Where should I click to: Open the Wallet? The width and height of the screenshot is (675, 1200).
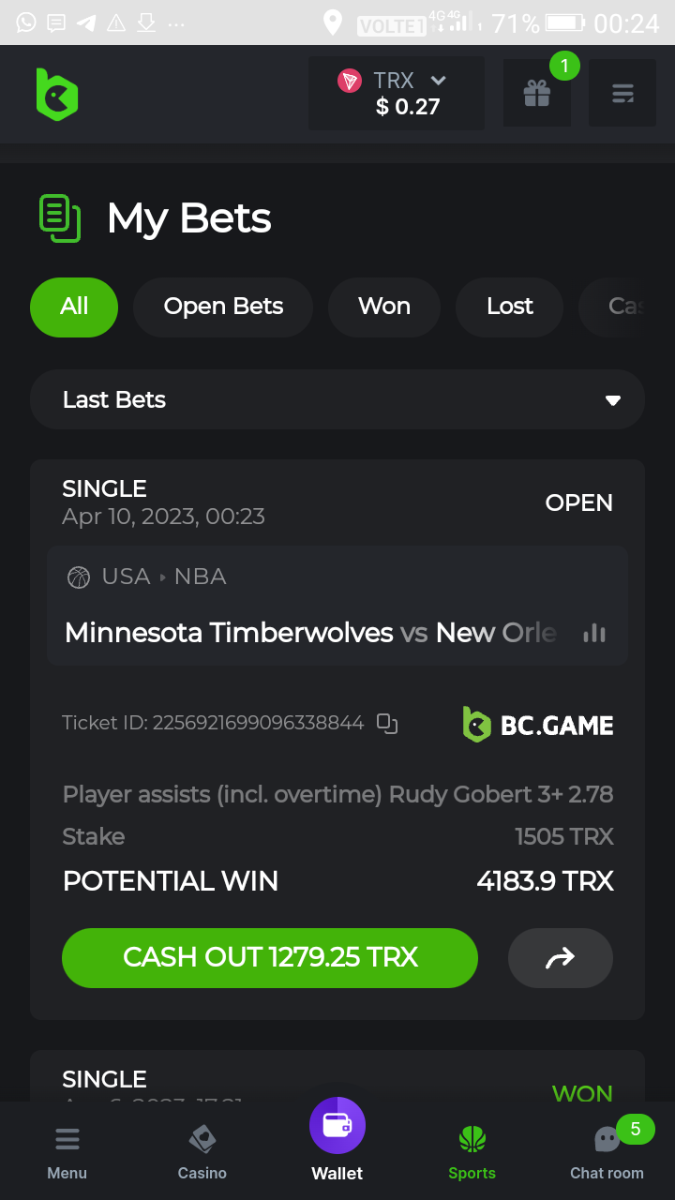tap(337, 1140)
